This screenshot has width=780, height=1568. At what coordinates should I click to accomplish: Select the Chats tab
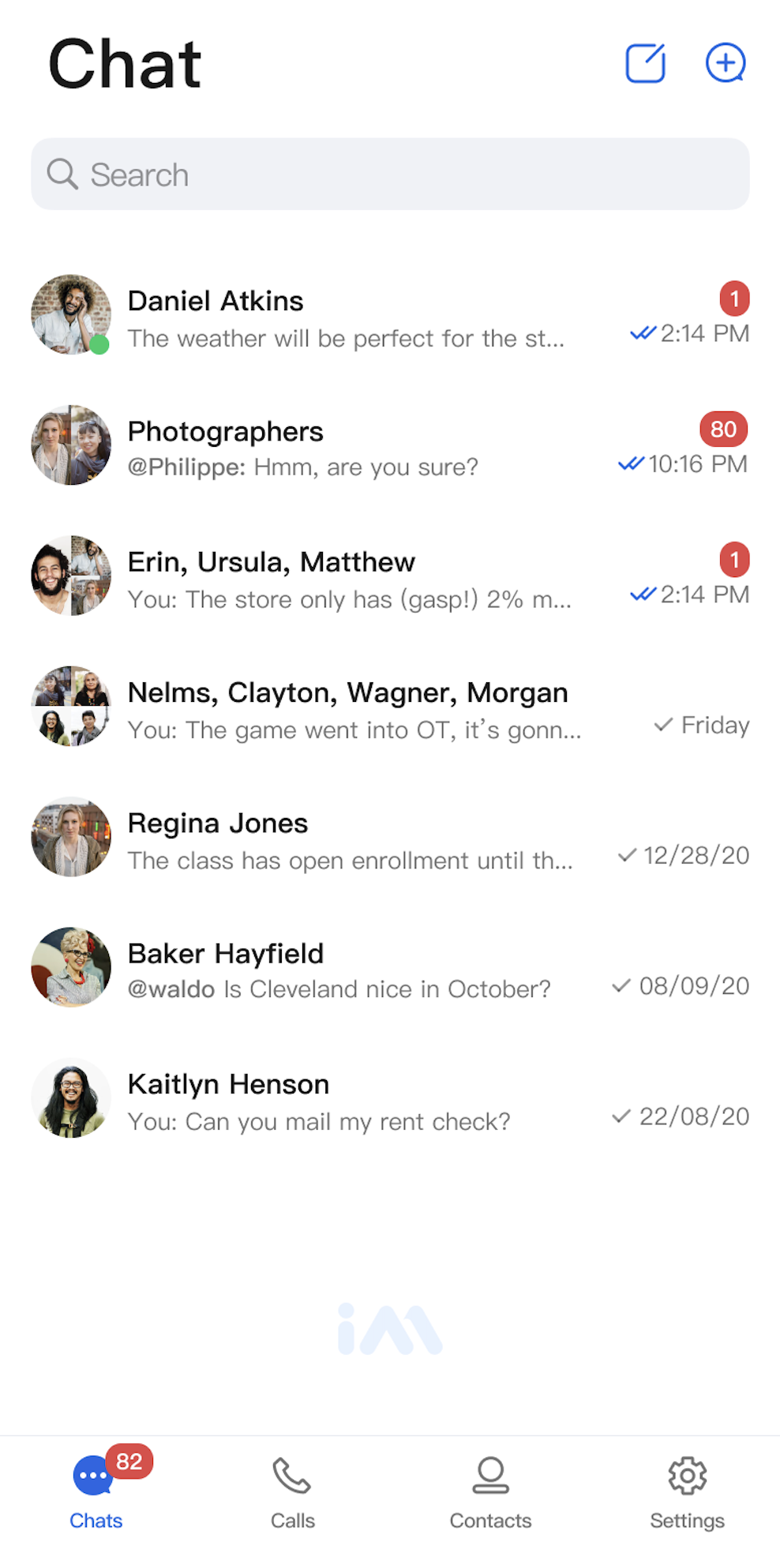[96, 1491]
